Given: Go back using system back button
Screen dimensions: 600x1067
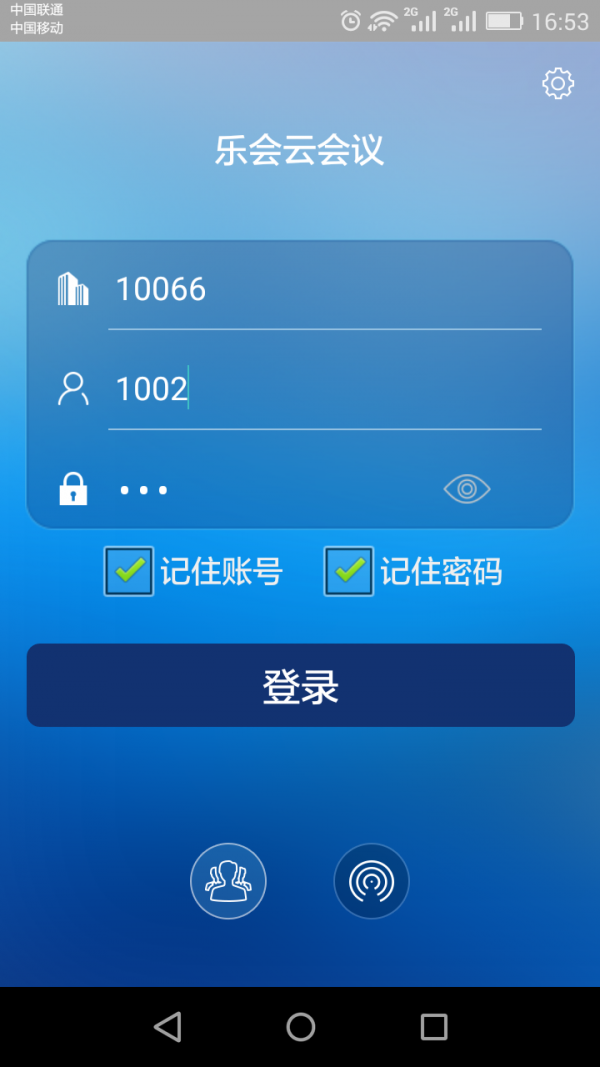Looking at the screenshot, I should pos(168,1026).
